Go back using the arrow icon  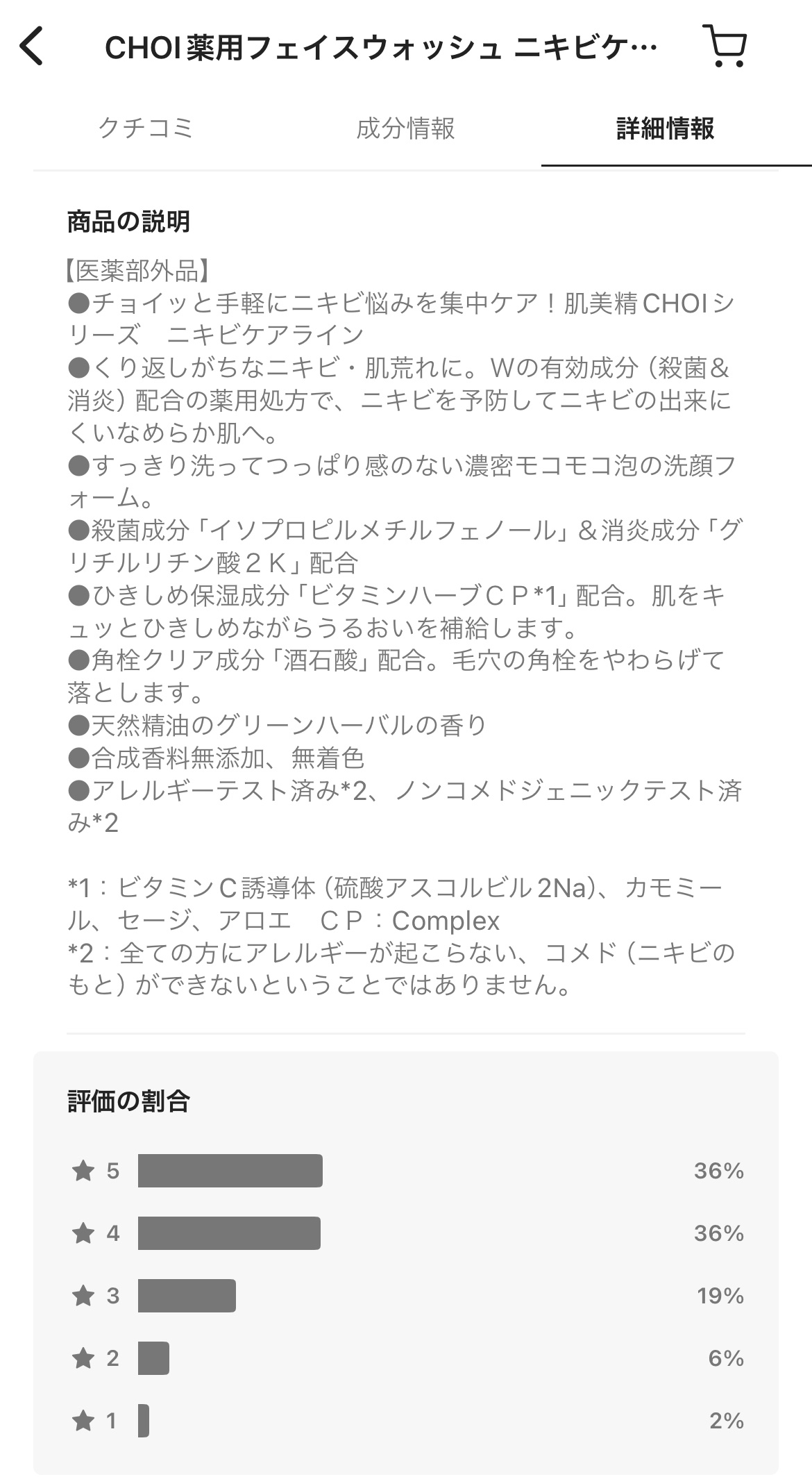click(x=31, y=46)
